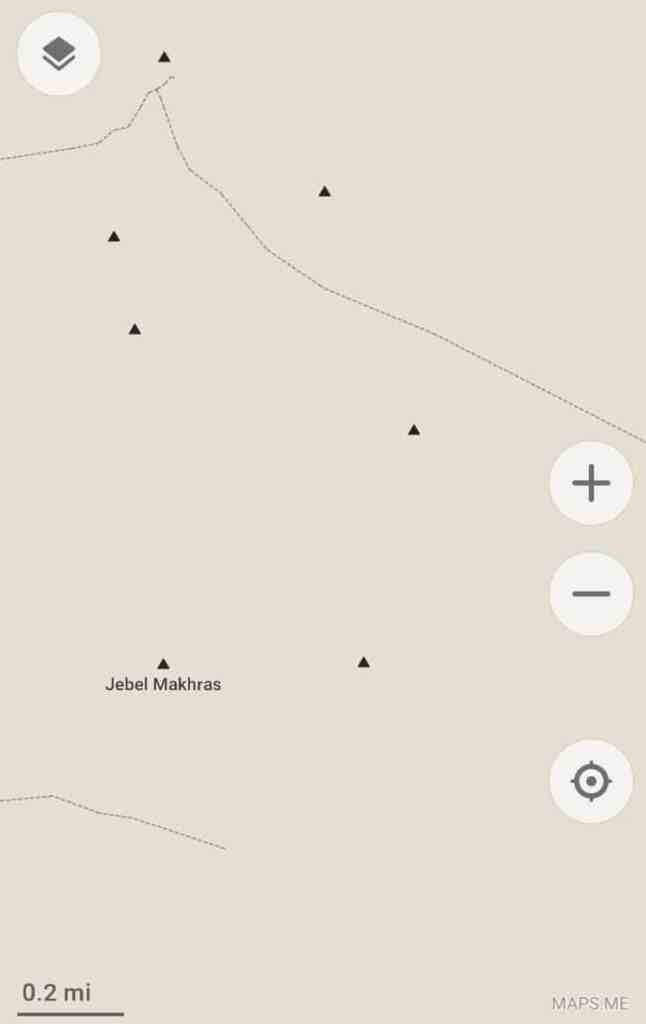Image resolution: width=646 pixels, height=1024 pixels.
Task: Select the Jebel Makhras peak marker
Action: [163, 664]
